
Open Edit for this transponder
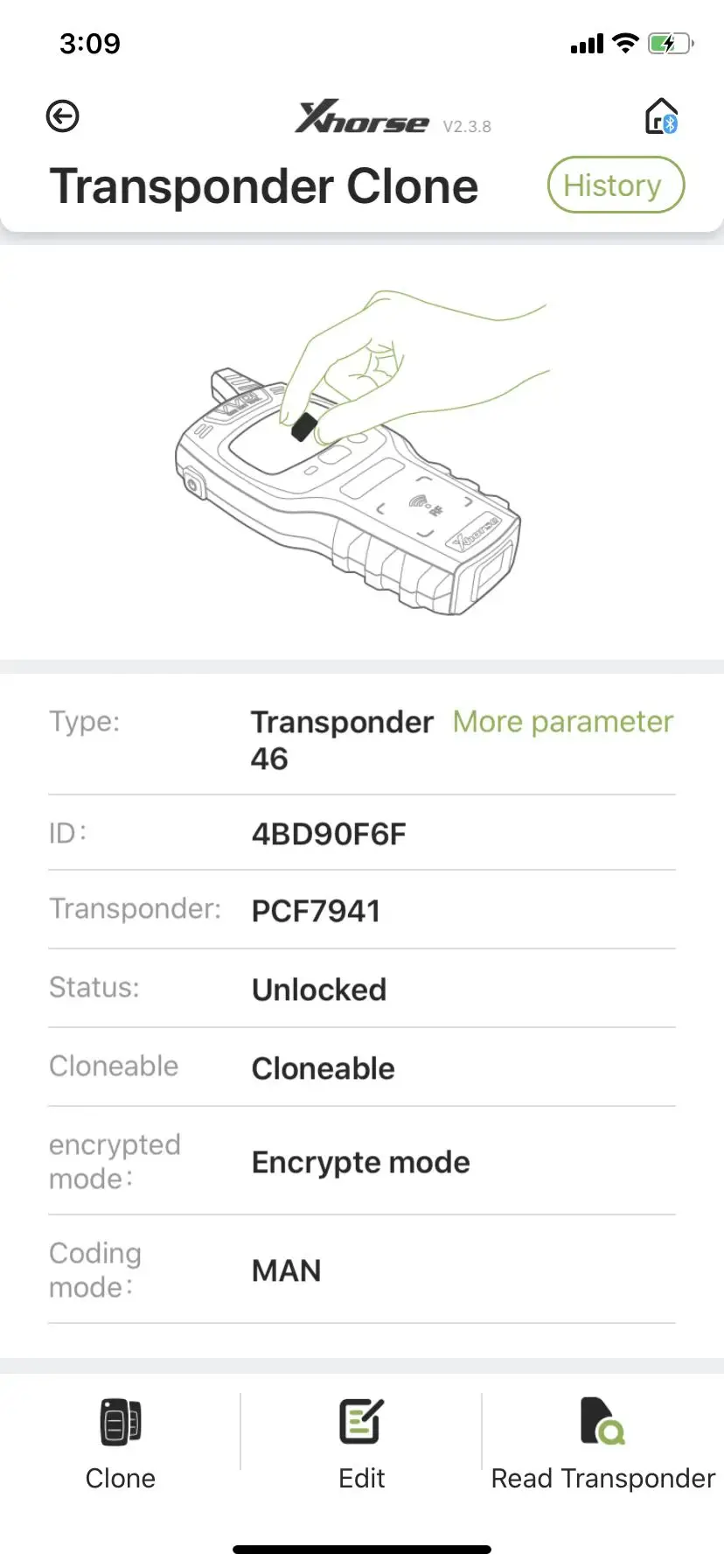tap(361, 1445)
